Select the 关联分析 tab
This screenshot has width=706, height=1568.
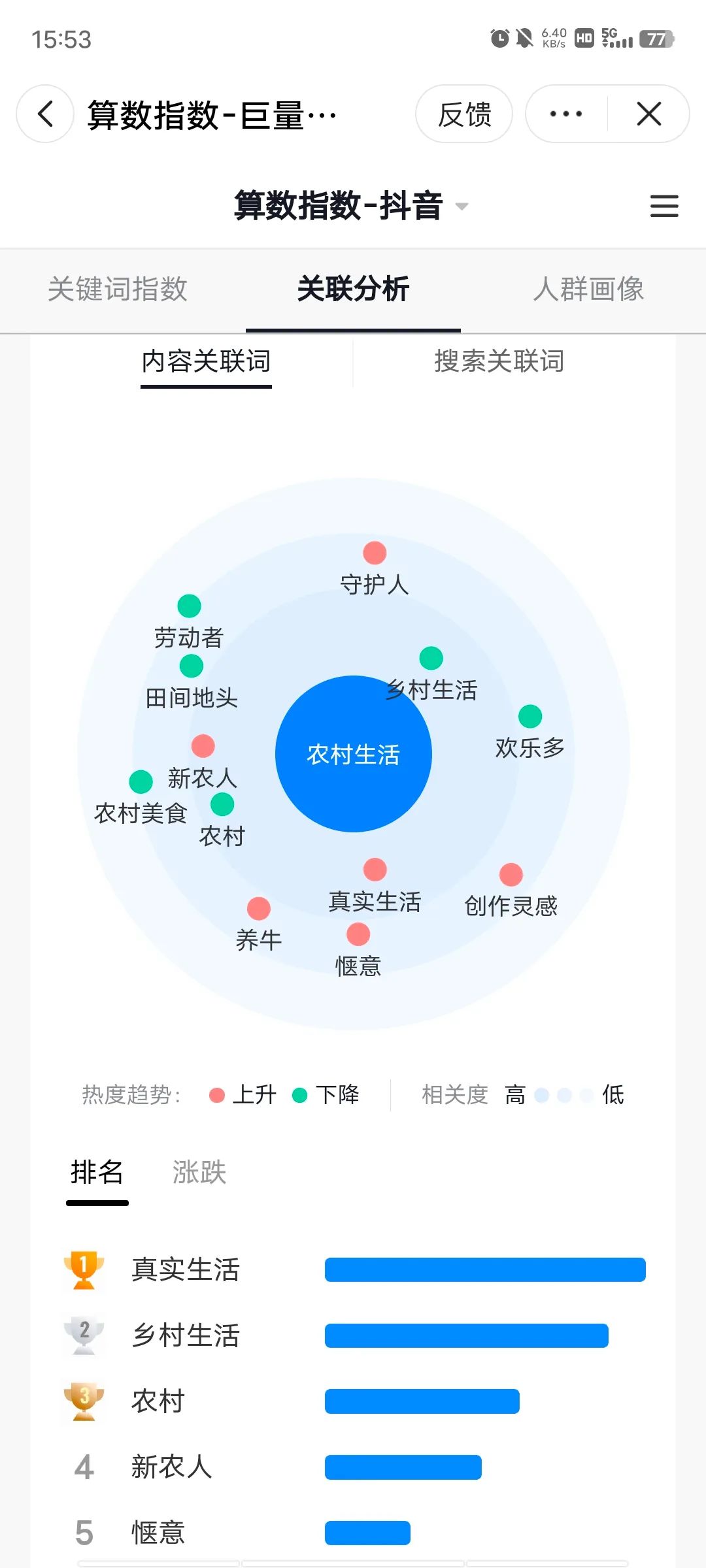353,289
